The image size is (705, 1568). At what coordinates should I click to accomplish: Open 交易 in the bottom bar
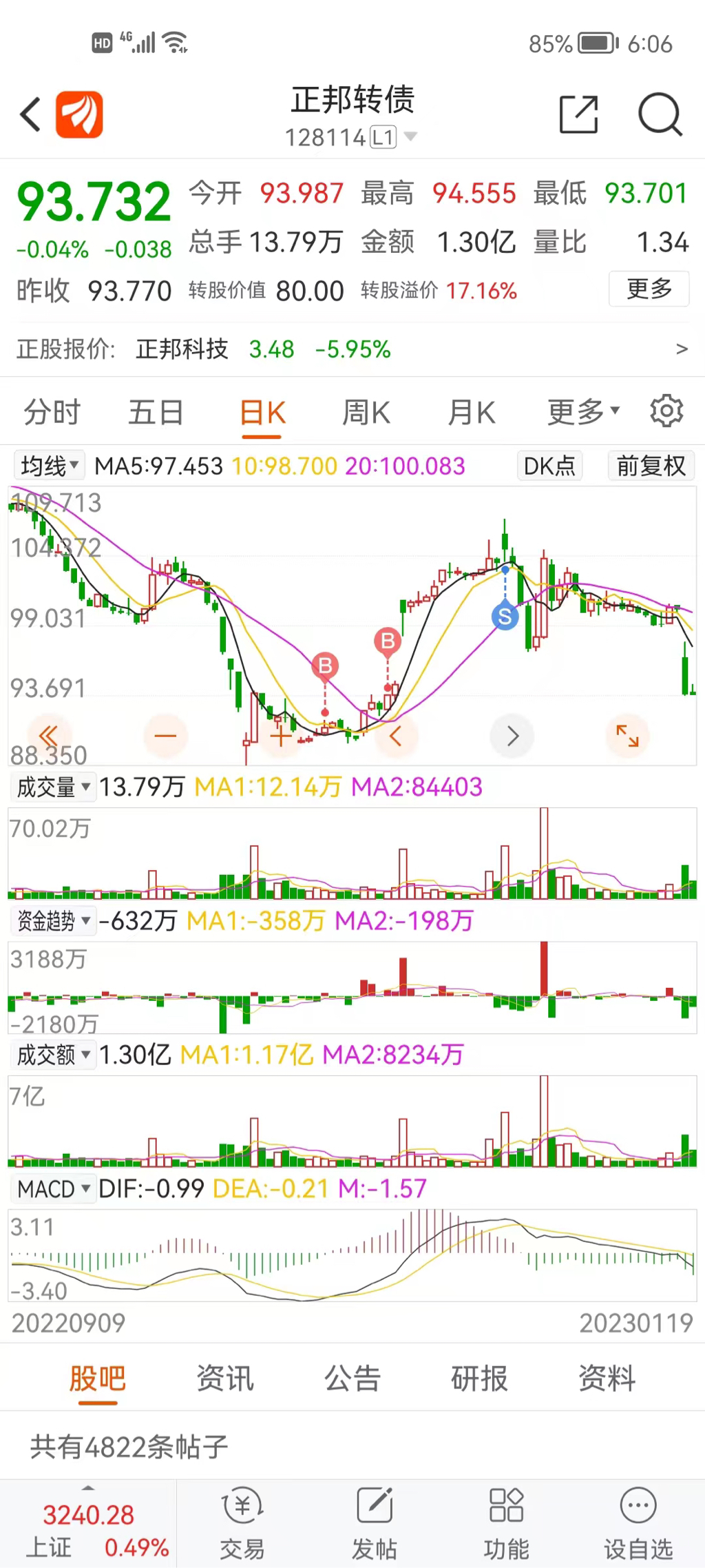(242, 1524)
